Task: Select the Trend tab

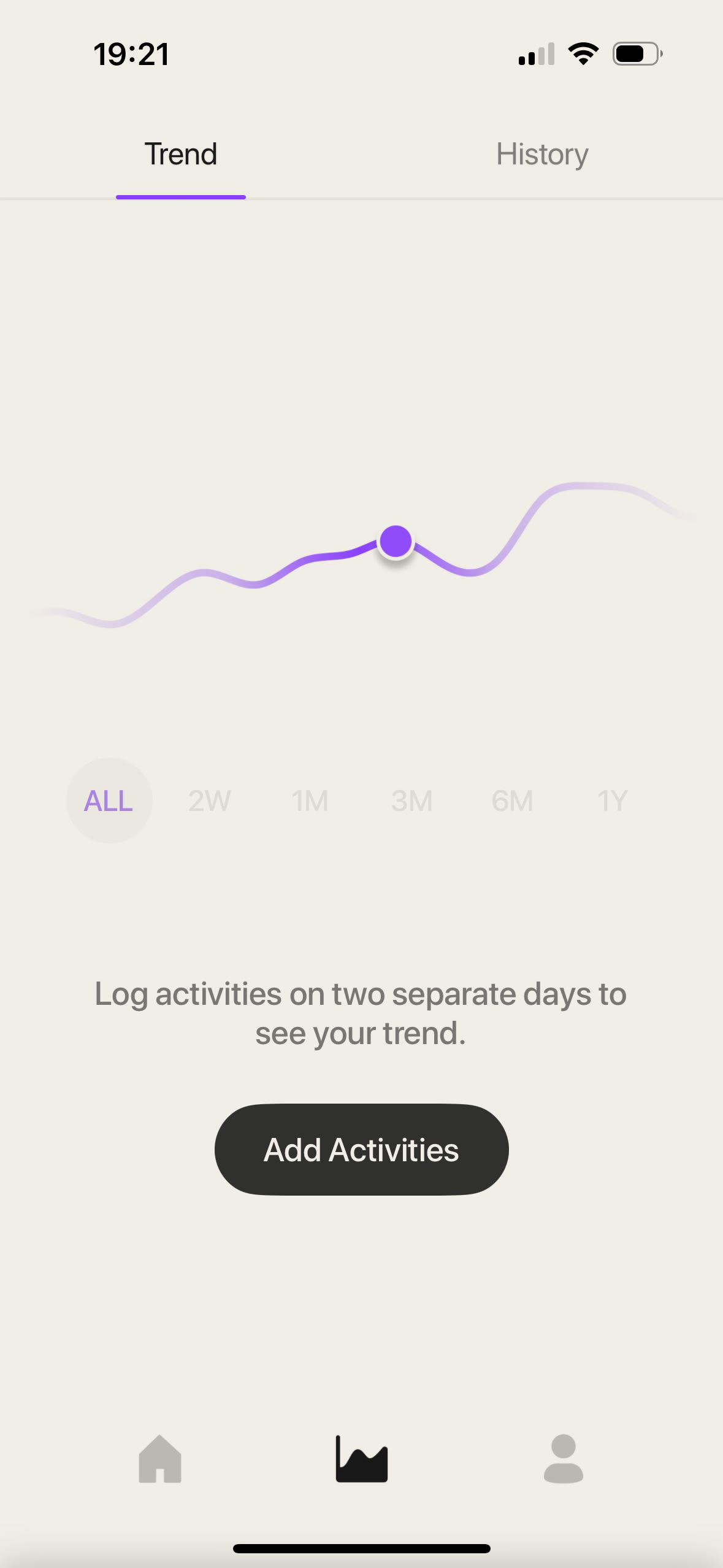Action: pos(180,154)
